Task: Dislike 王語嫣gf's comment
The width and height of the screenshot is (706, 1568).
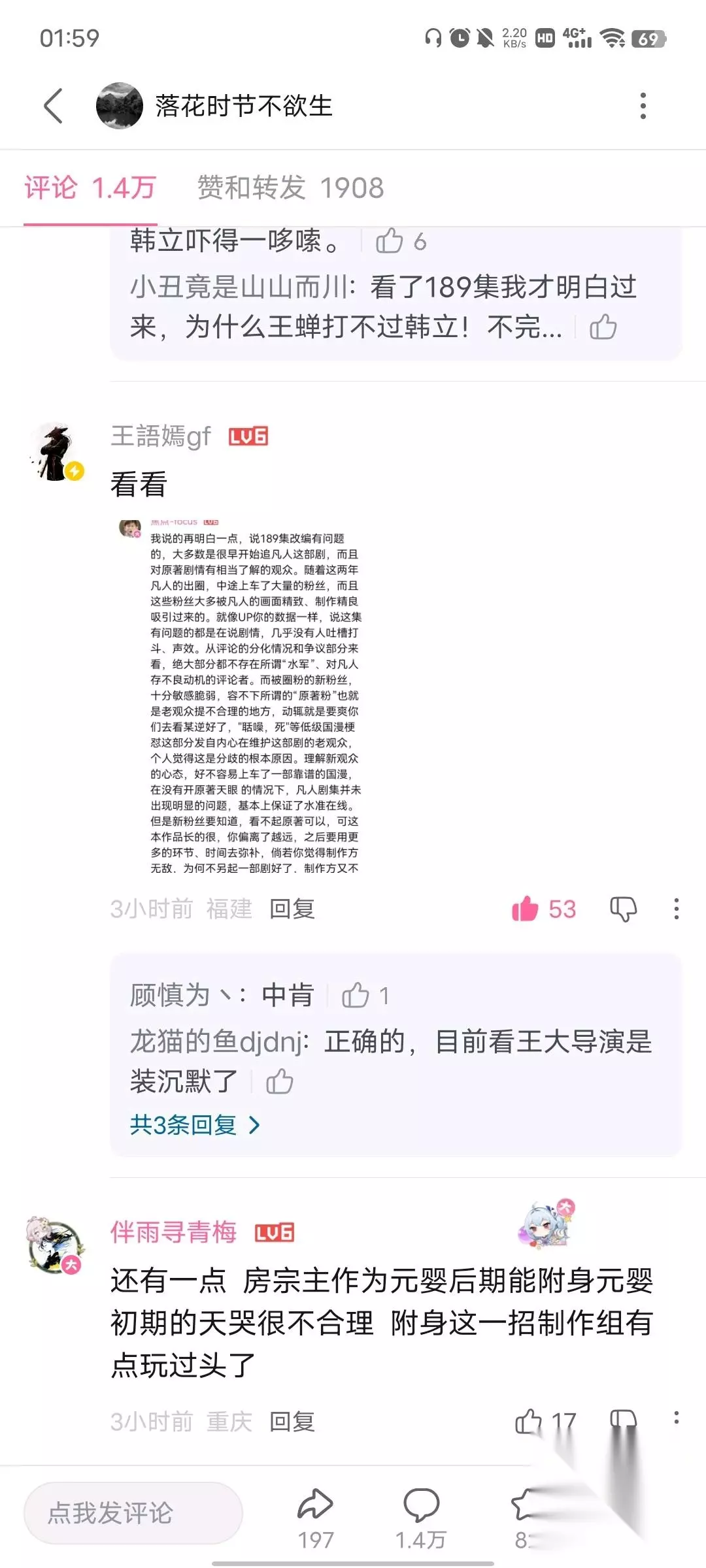Action: pyautogui.click(x=623, y=909)
